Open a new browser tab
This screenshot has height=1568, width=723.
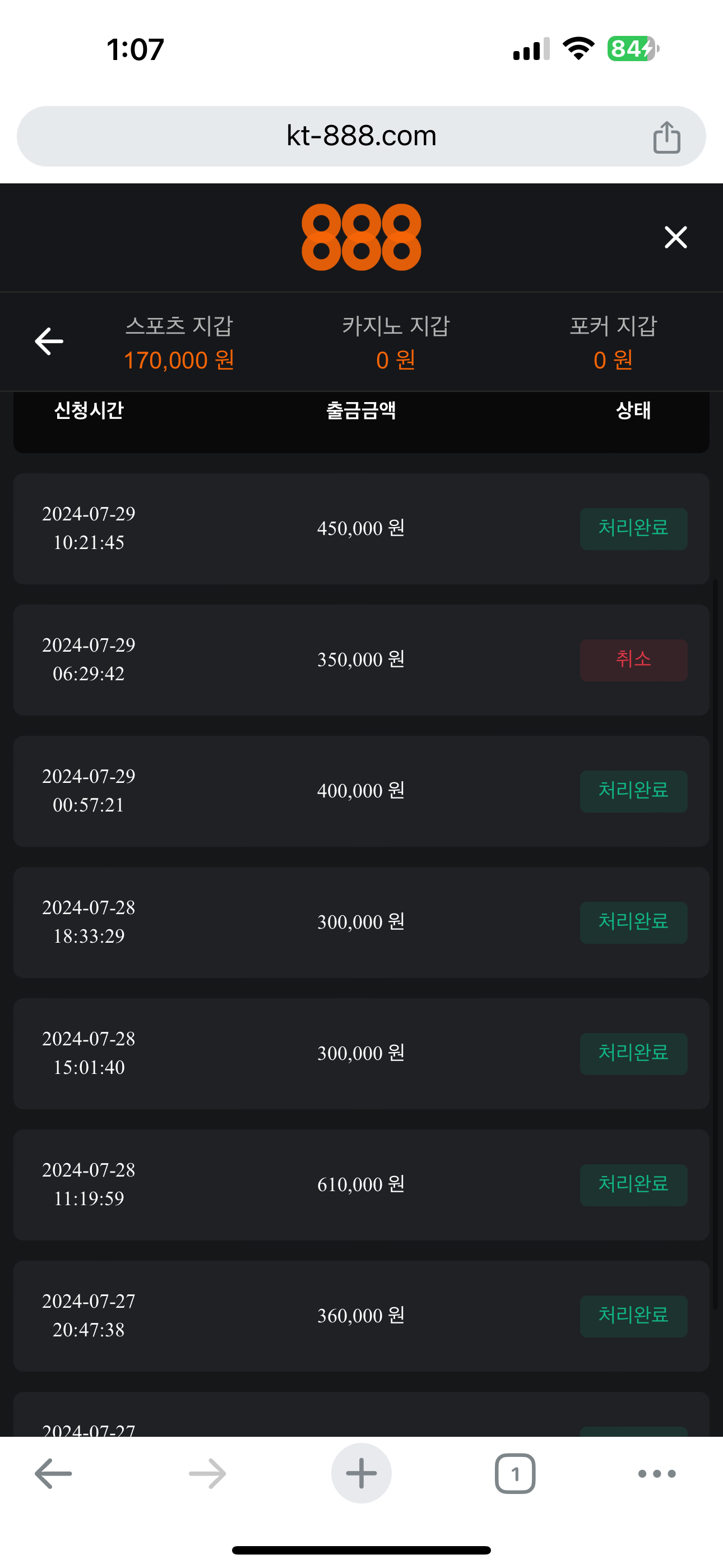[x=361, y=1474]
